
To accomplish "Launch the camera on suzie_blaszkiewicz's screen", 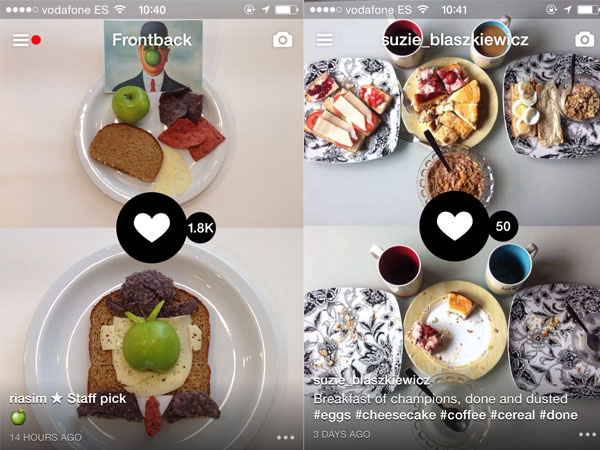I will tap(585, 40).
